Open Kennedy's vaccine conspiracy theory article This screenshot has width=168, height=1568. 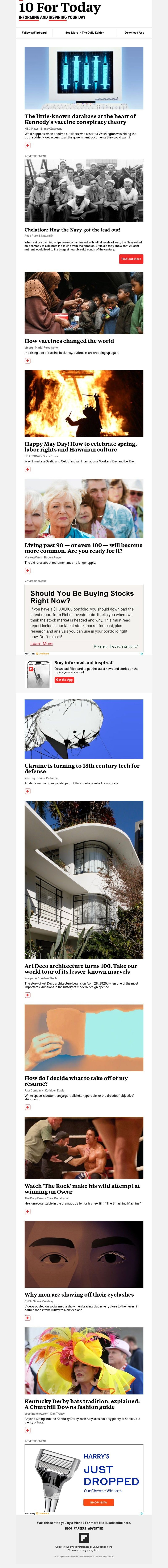pyautogui.click(x=80, y=119)
